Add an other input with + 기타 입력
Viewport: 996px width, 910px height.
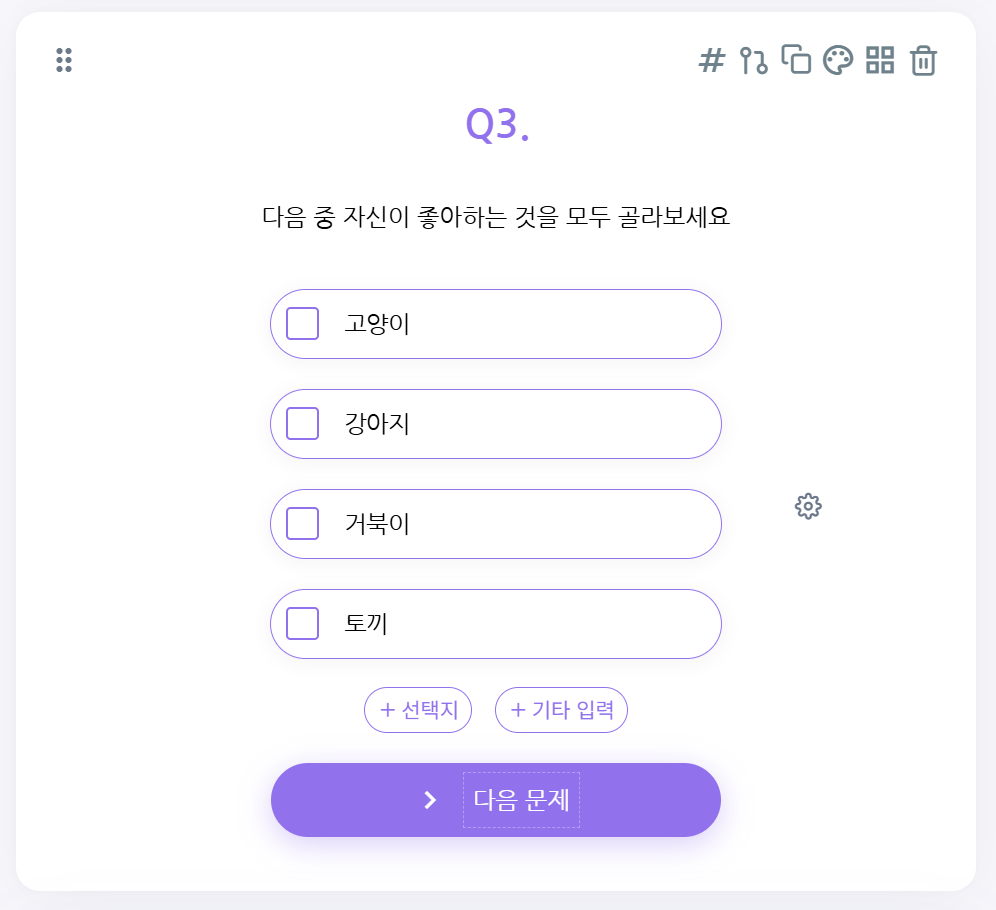pyautogui.click(x=561, y=710)
